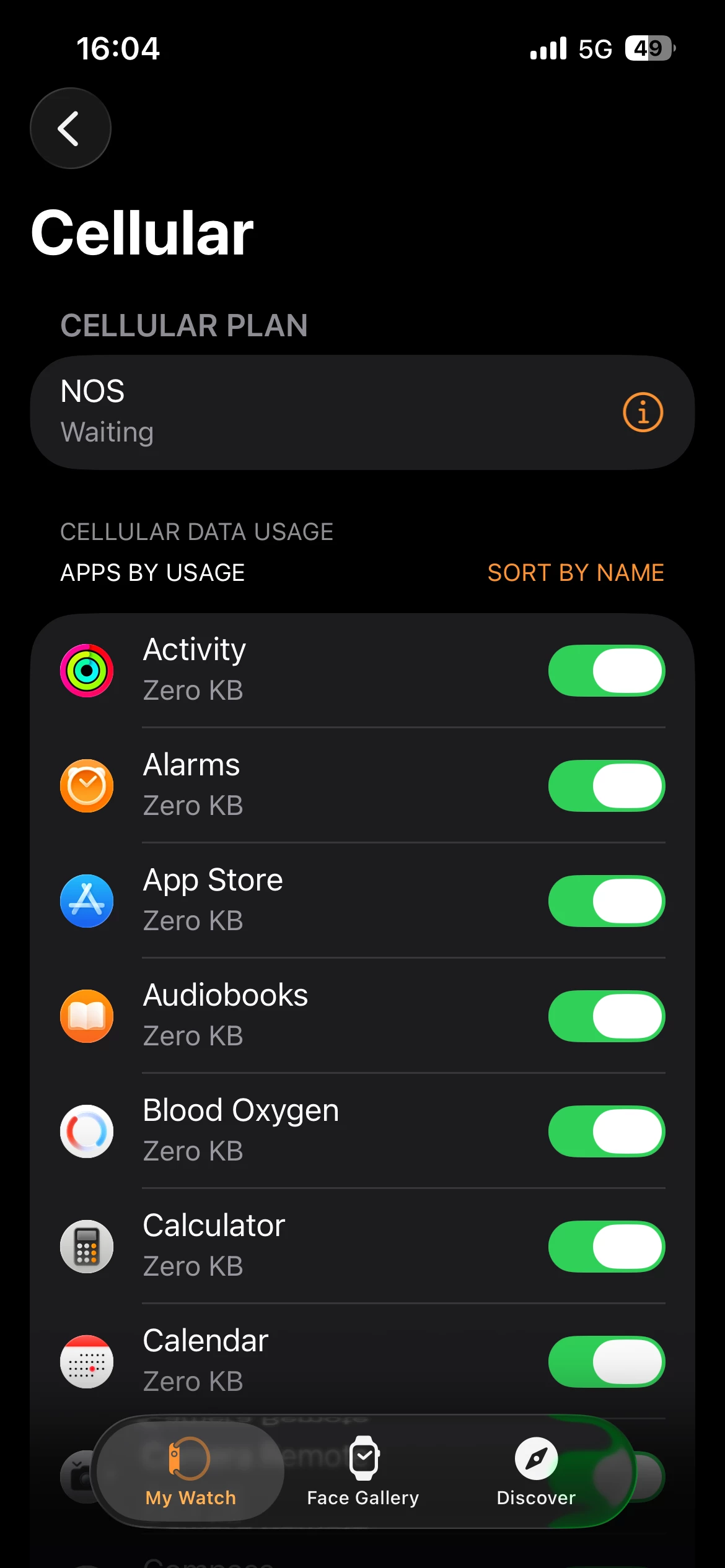The height and width of the screenshot is (1568, 725).
Task: Turn off cellular data for Alarms
Action: point(606,786)
